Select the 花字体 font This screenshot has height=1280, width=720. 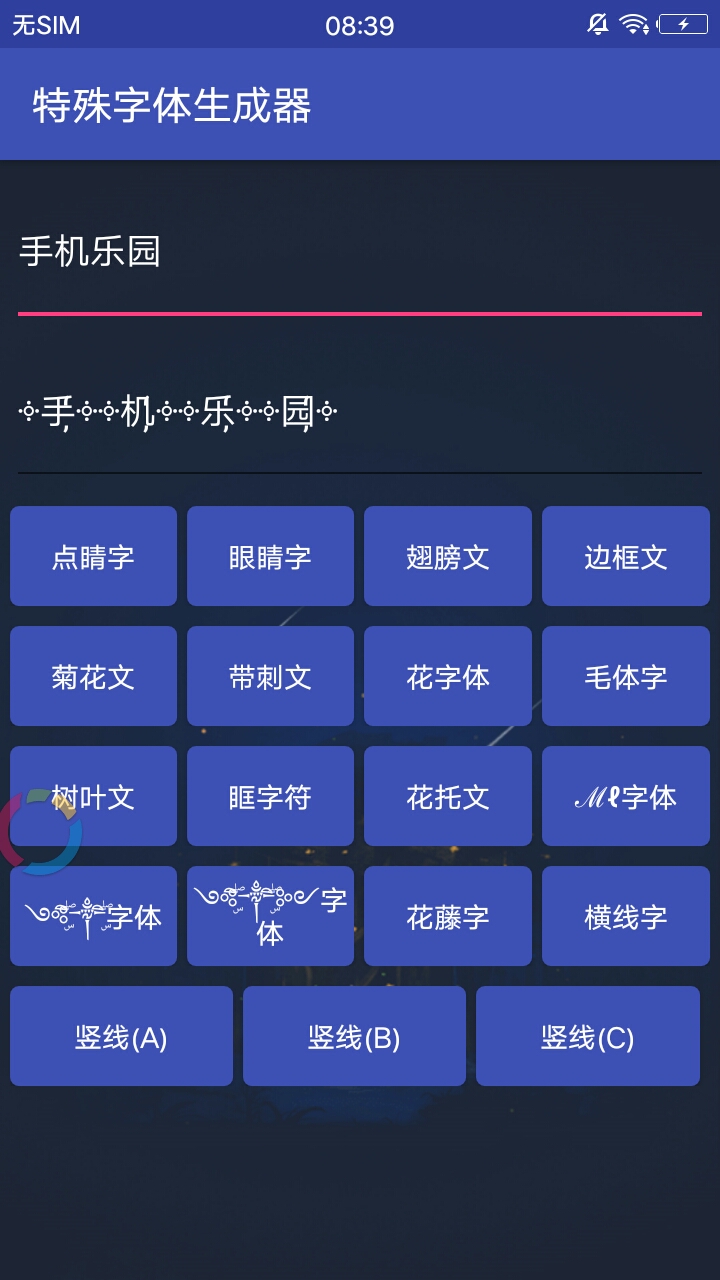pos(447,676)
